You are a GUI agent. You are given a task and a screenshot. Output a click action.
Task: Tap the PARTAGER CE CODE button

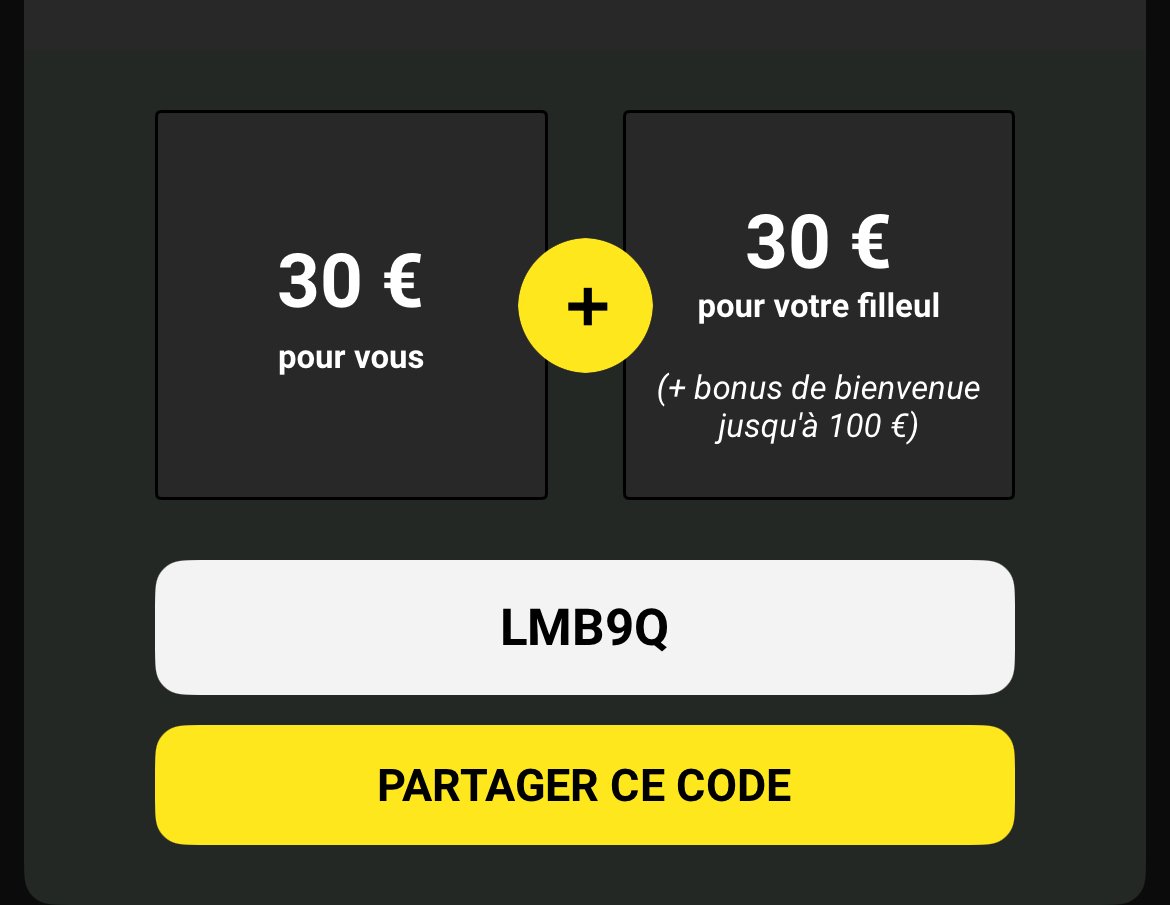click(584, 785)
